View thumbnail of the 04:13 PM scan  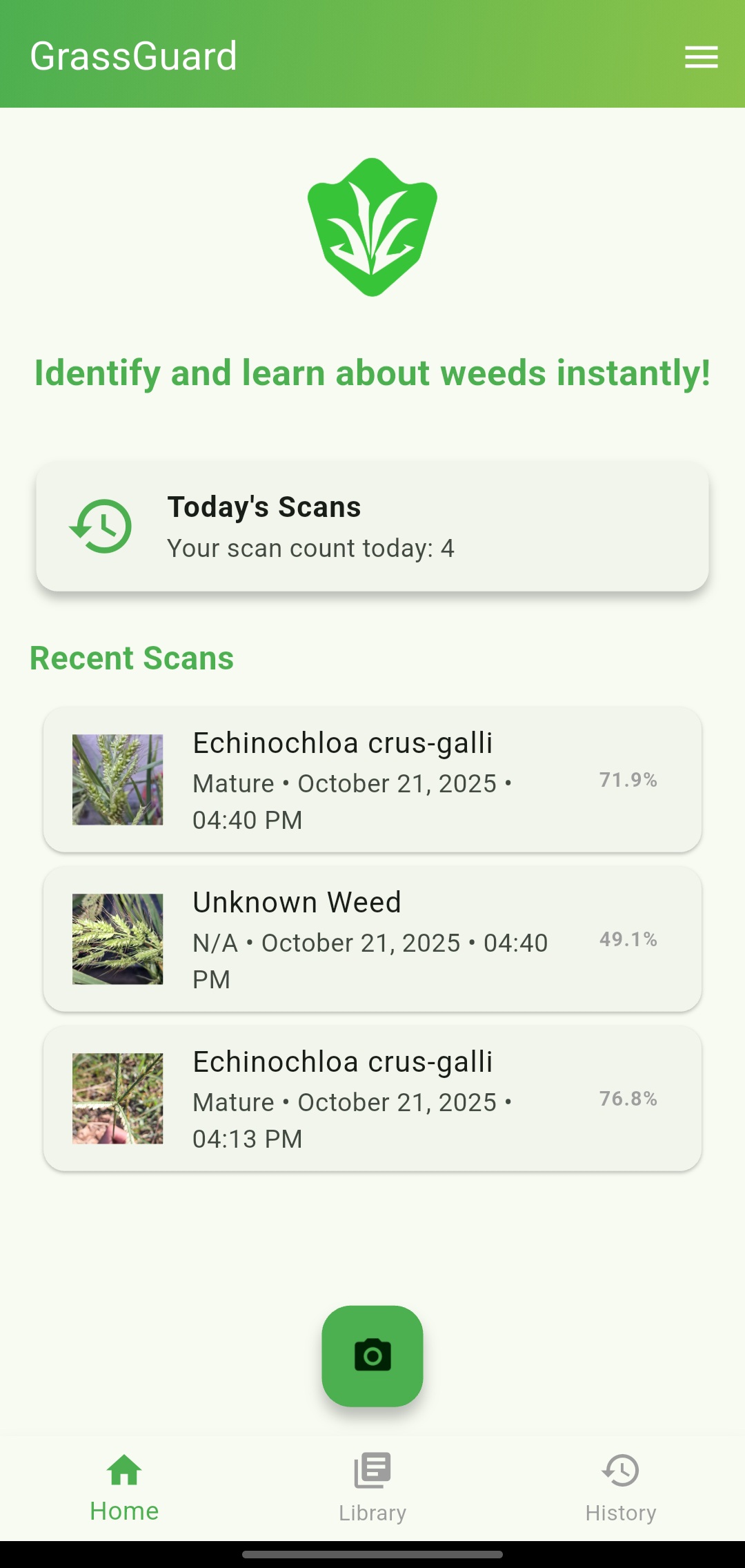(117, 1099)
